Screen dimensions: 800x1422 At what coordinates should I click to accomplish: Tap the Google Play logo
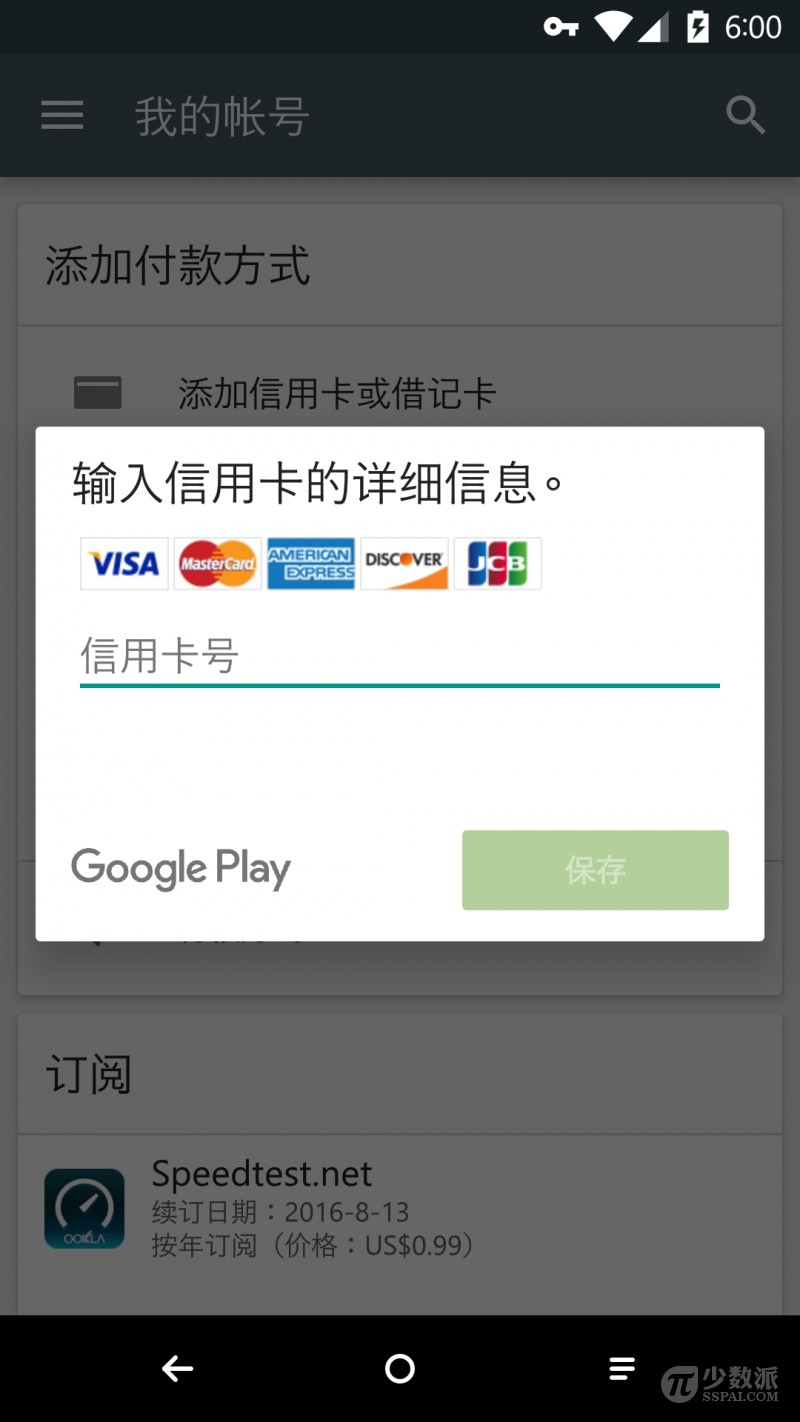coord(180,869)
